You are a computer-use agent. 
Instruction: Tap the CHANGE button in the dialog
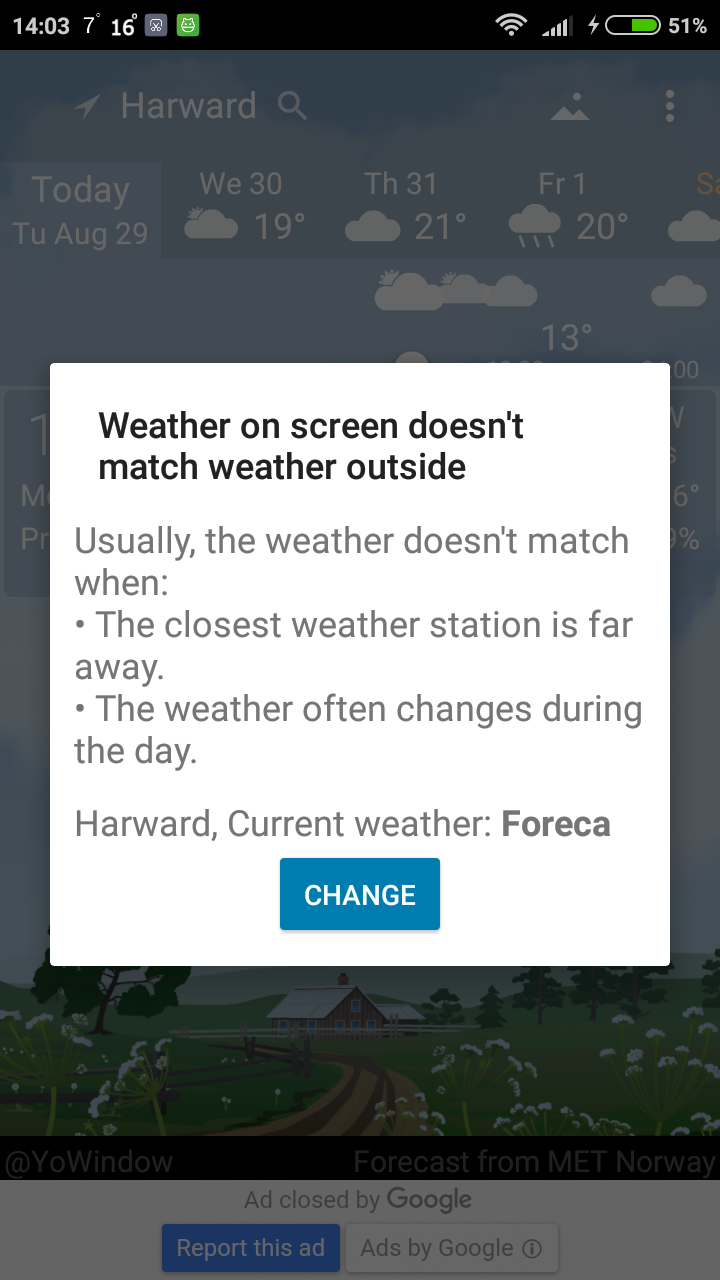coord(360,894)
